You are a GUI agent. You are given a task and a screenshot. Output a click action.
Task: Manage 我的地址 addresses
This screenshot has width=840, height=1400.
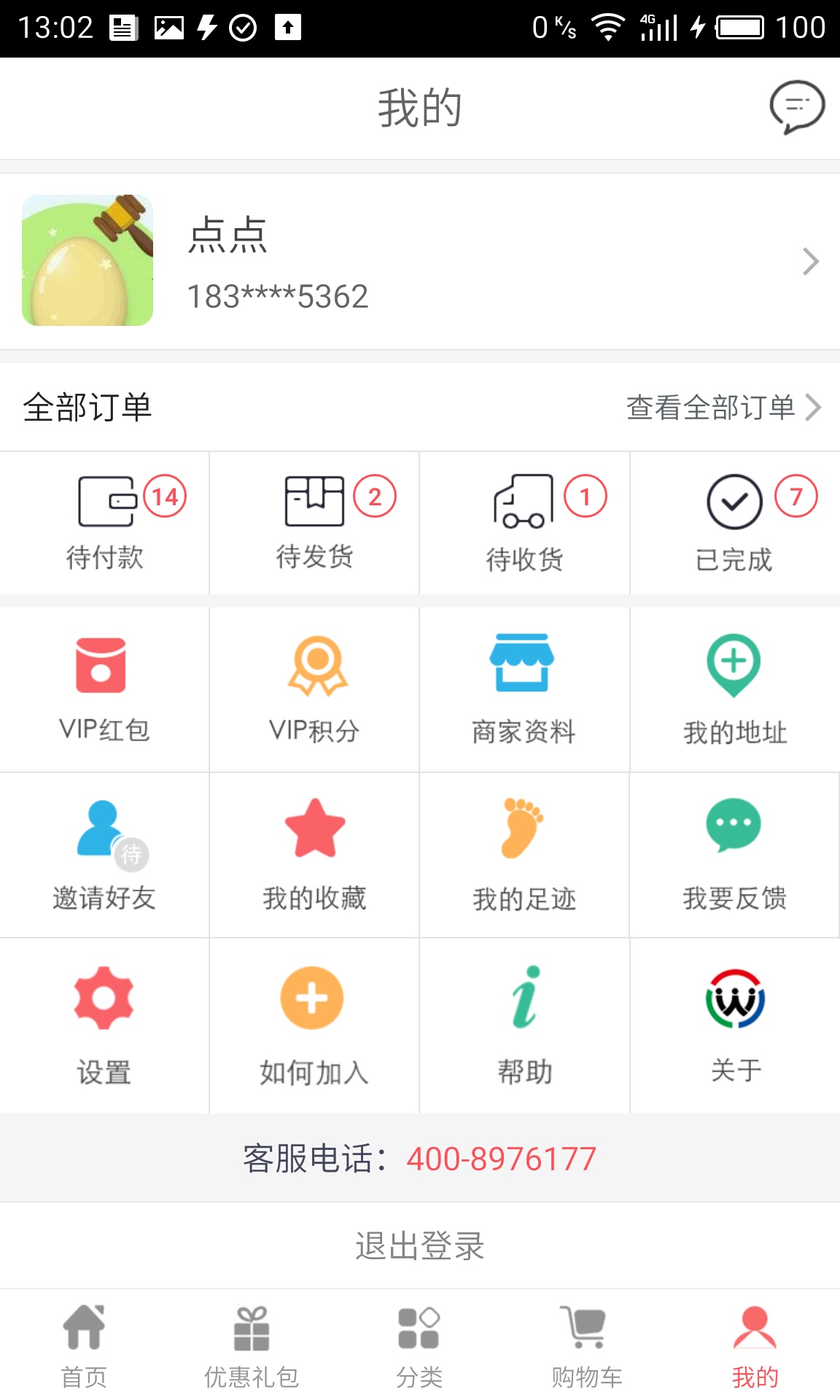[x=734, y=689]
